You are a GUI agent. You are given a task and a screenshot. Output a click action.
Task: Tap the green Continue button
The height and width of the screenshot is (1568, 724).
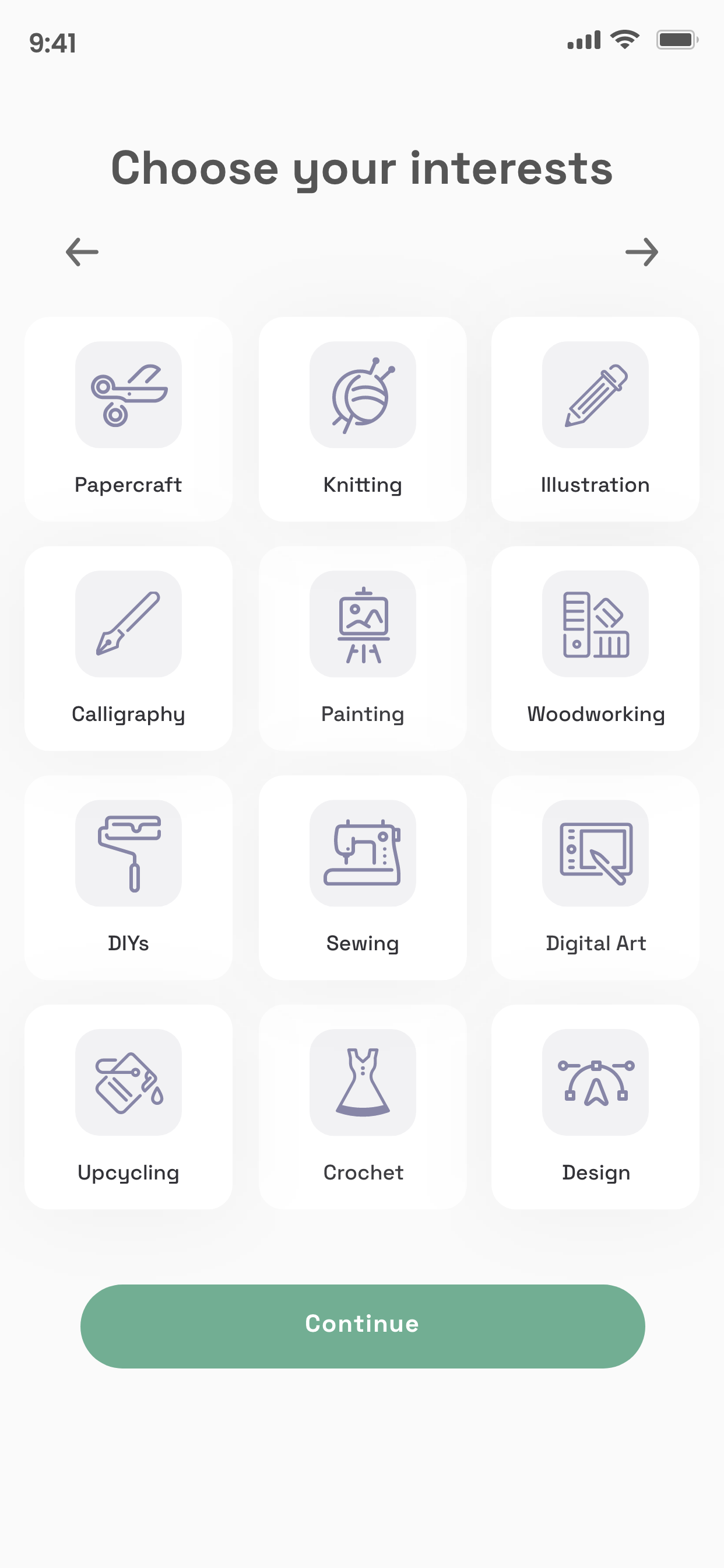[363, 1326]
